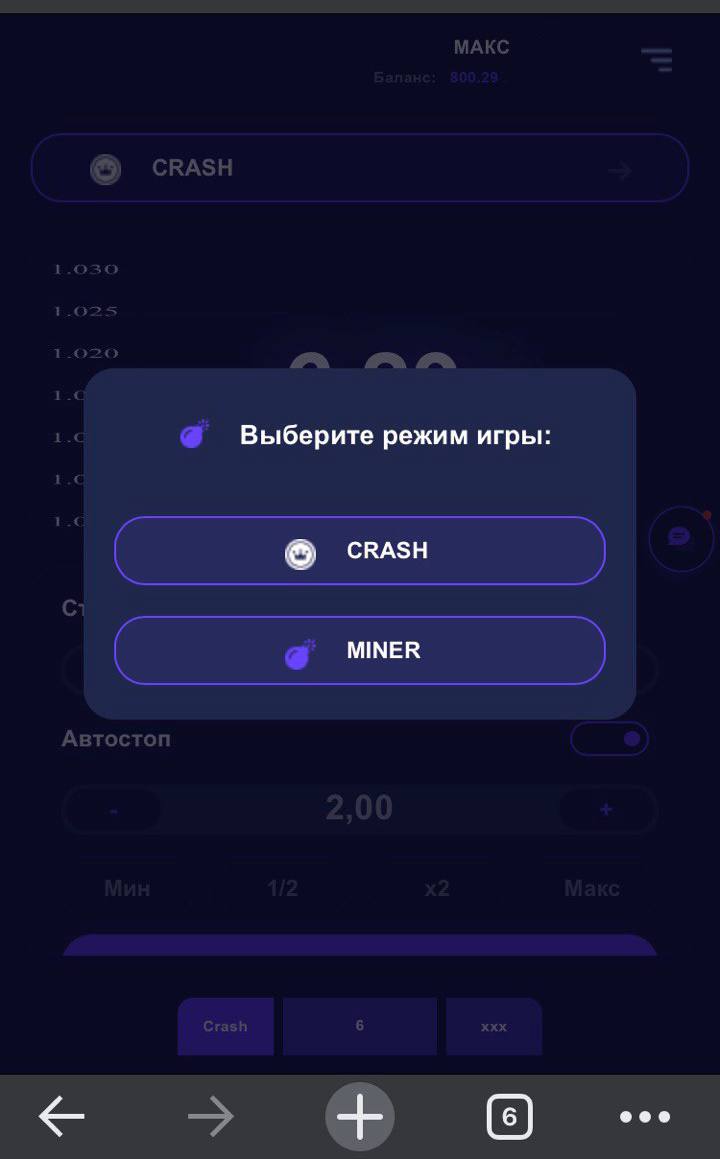Select the CRASH game mode
720x1159 pixels.
(360, 551)
